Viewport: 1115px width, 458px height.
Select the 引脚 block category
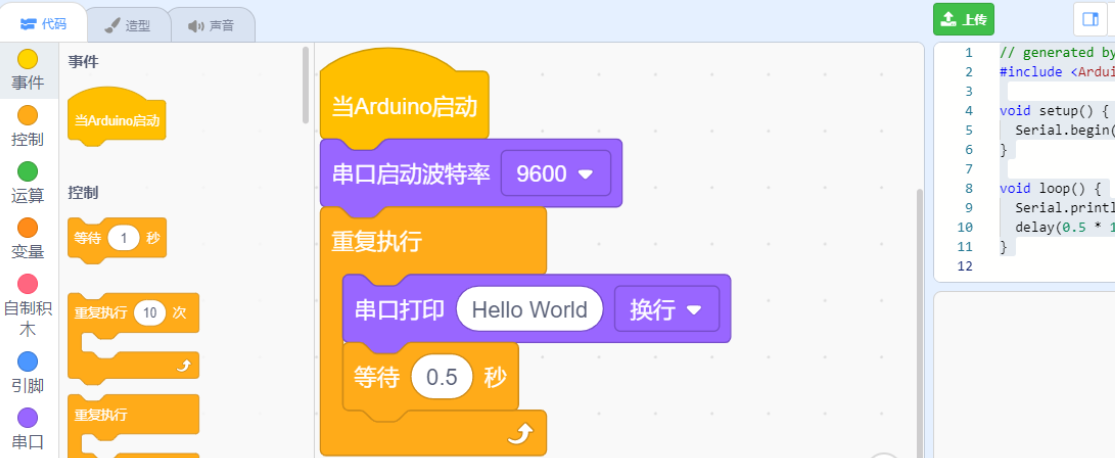coord(28,372)
